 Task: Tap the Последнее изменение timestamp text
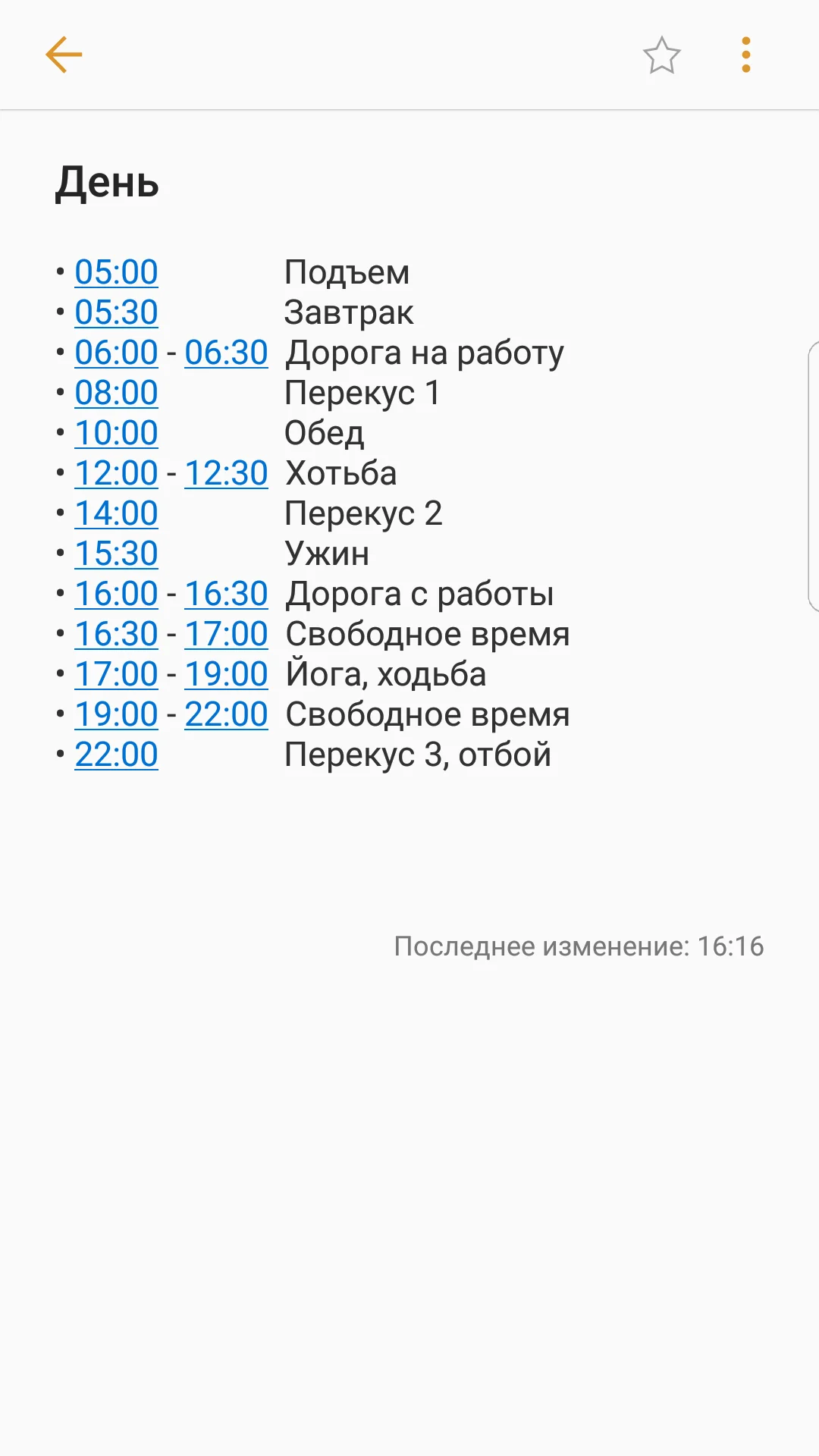(x=580, y=946)
